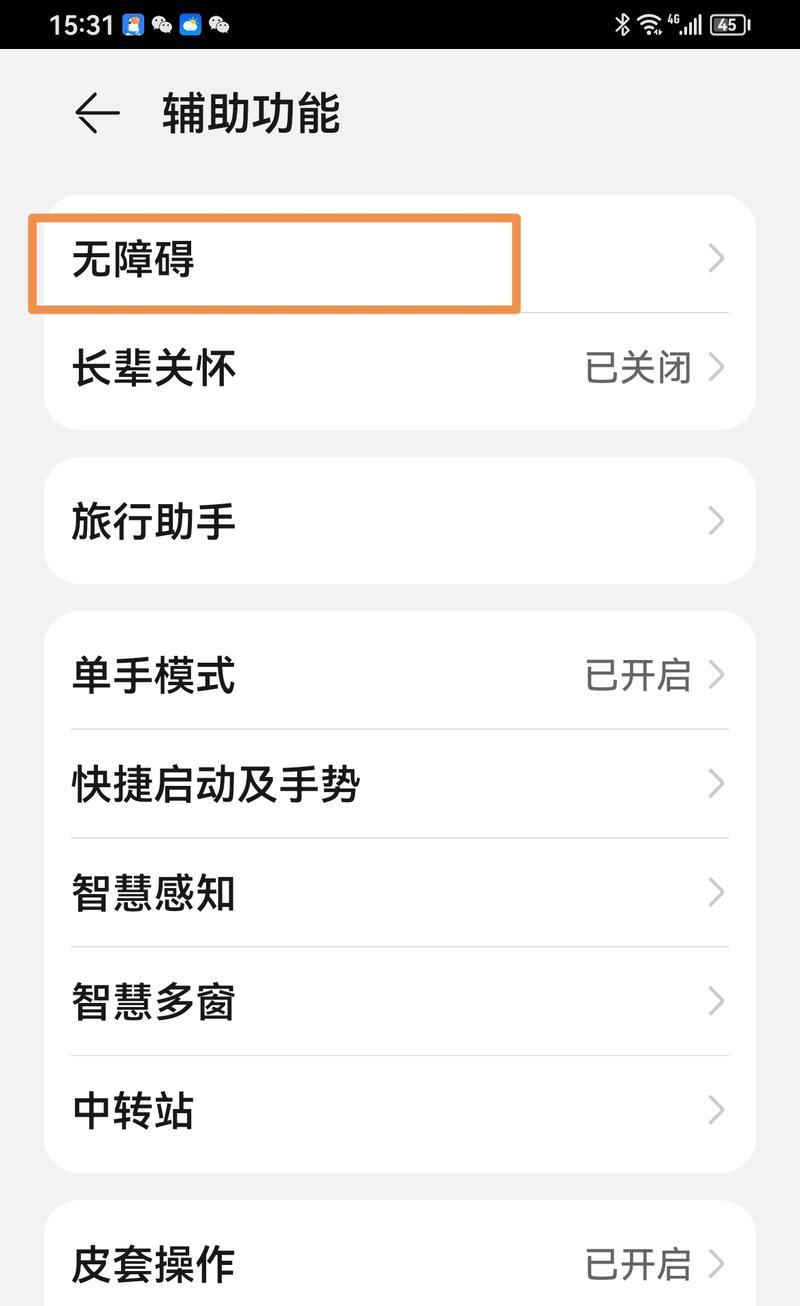Open 皮套操作 settings
This screenshot has height=1306, width=800.
point(400,1263)
